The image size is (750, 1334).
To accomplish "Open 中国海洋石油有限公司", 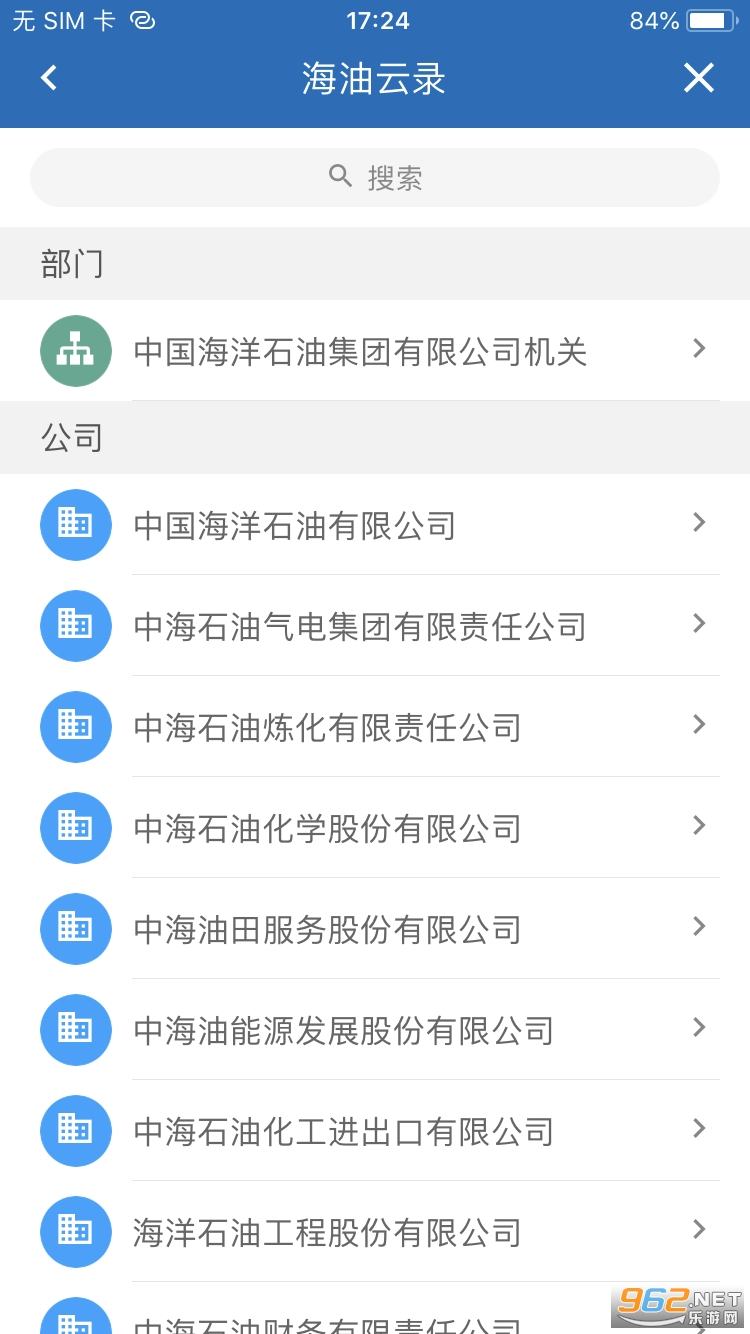I will tap(375, 525).
